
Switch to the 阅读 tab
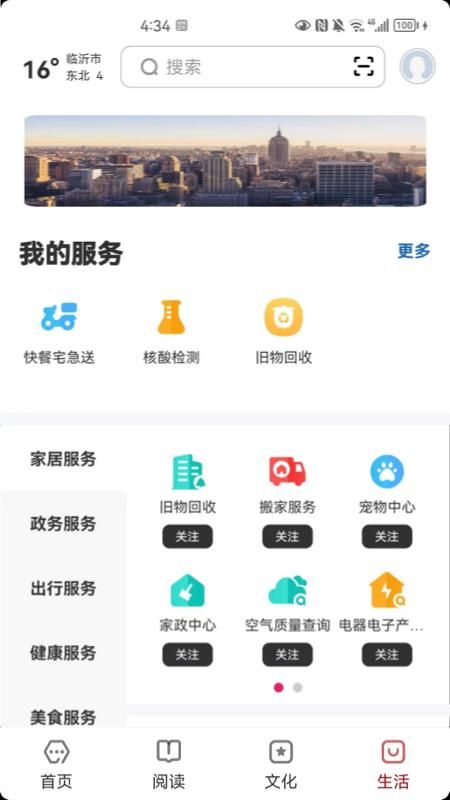pyautogui.click(x=169, y=765)
